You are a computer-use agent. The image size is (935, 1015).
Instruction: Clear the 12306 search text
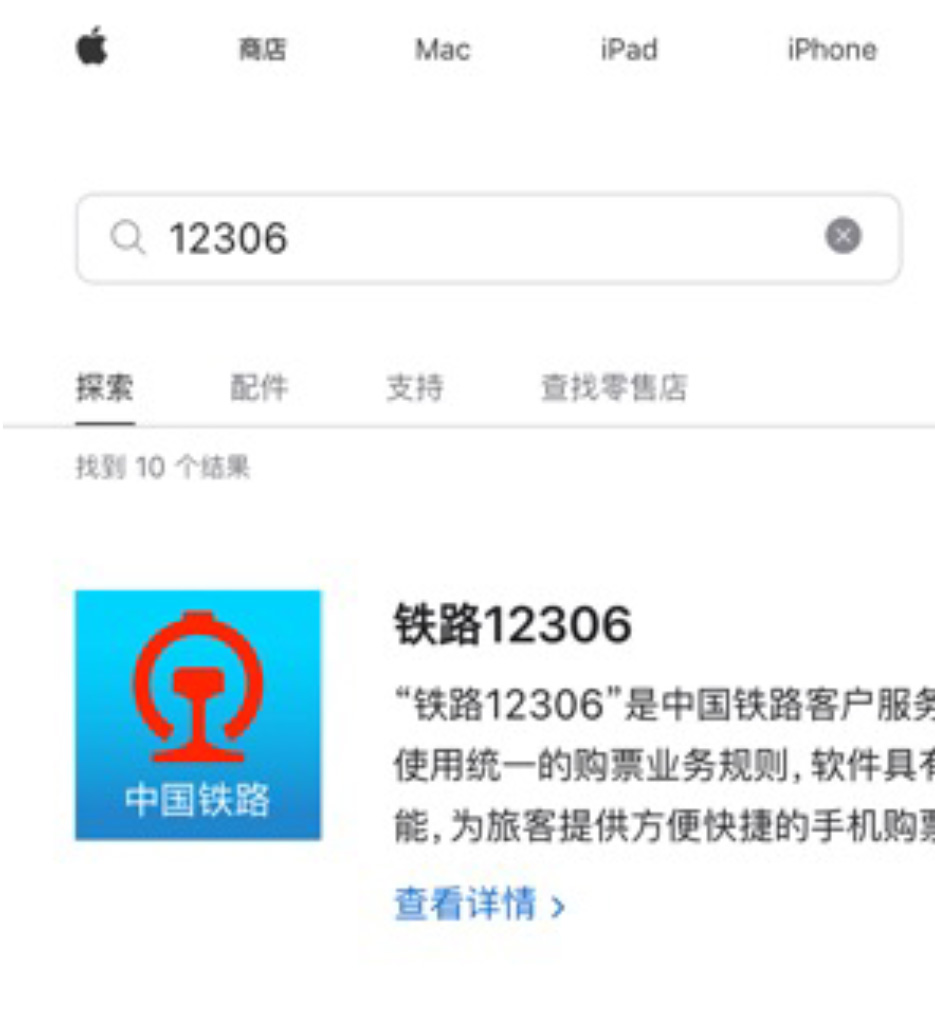(843, 237)
